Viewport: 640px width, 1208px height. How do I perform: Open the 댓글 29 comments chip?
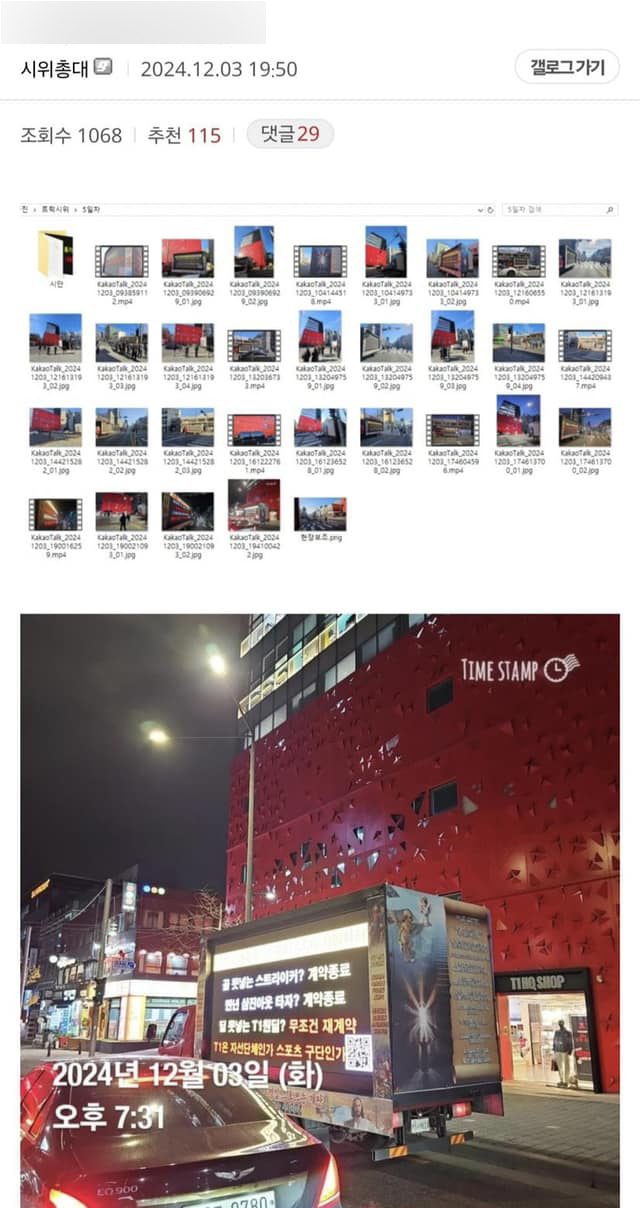[290, 134]
